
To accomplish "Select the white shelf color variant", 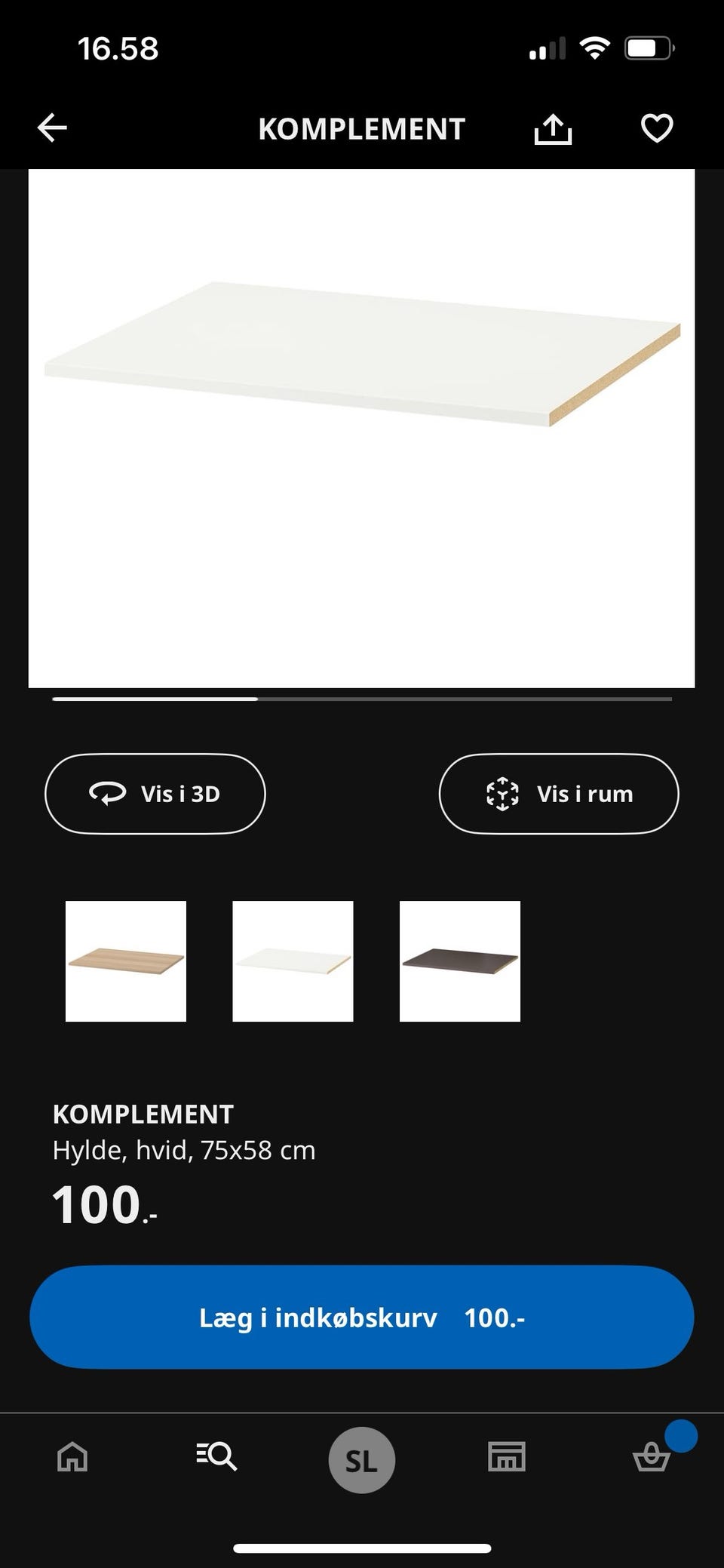I will click(293, 961).
